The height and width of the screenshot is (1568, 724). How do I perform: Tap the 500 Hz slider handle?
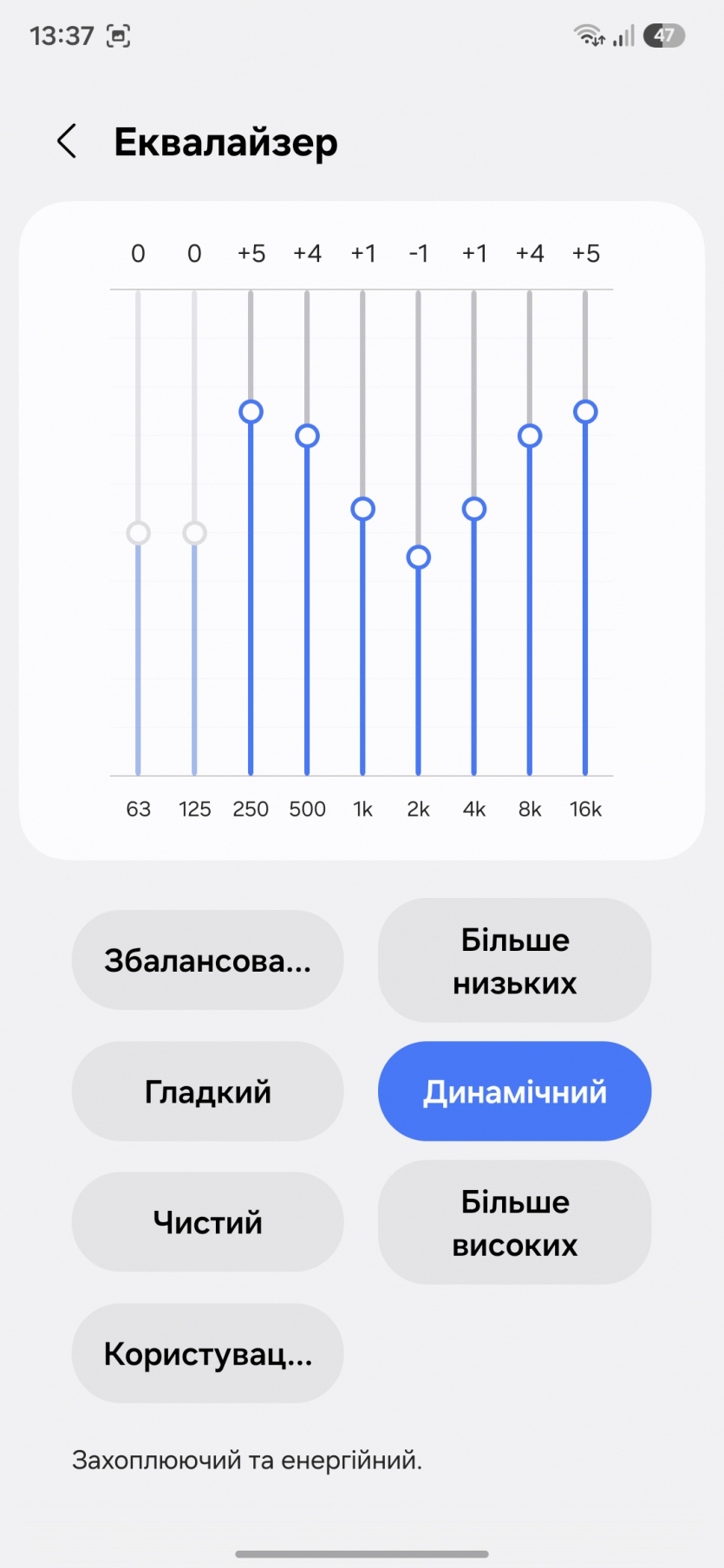(x=307, y=436)
